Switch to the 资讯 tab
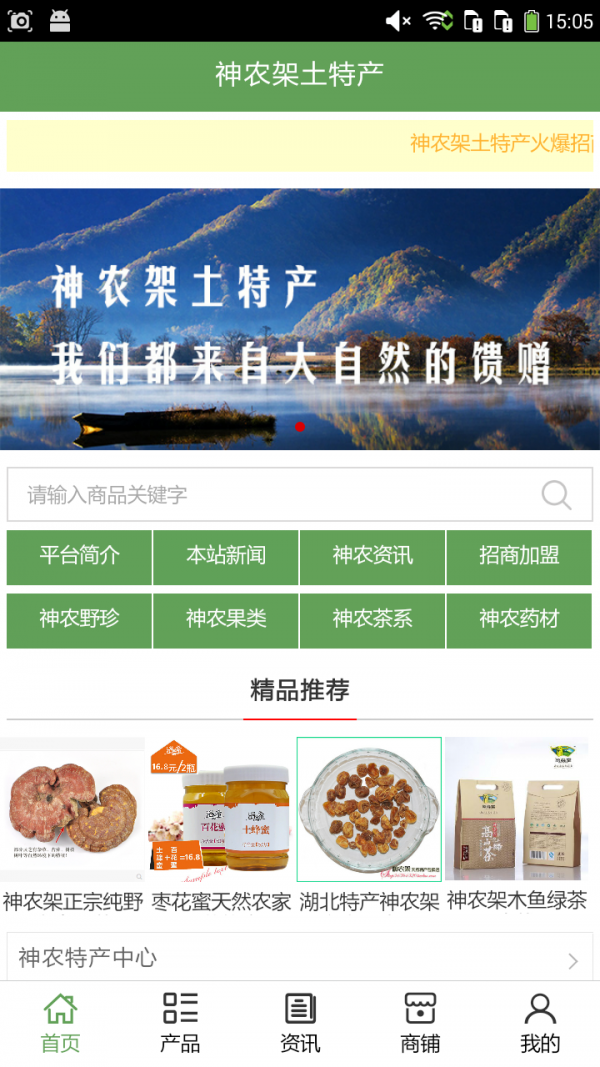This screenshot has width=600, height=1067. point(300,1023)
